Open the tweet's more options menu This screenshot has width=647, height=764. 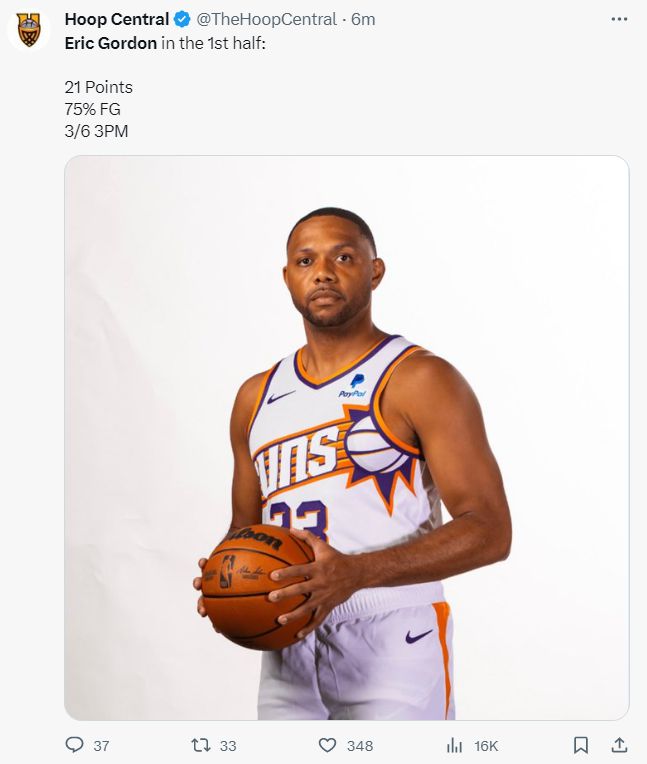click(620, 19)
